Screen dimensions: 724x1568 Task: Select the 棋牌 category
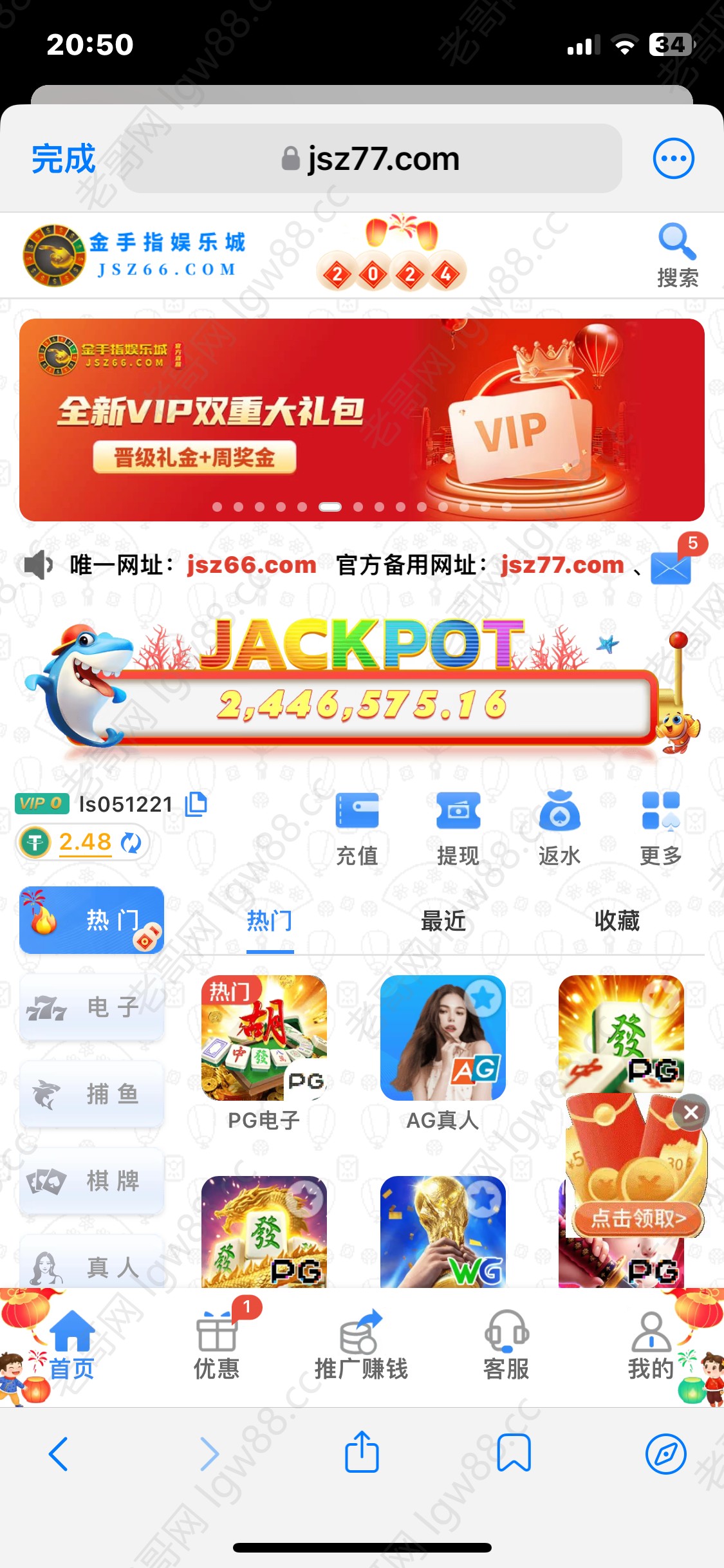click(92, 1181)
